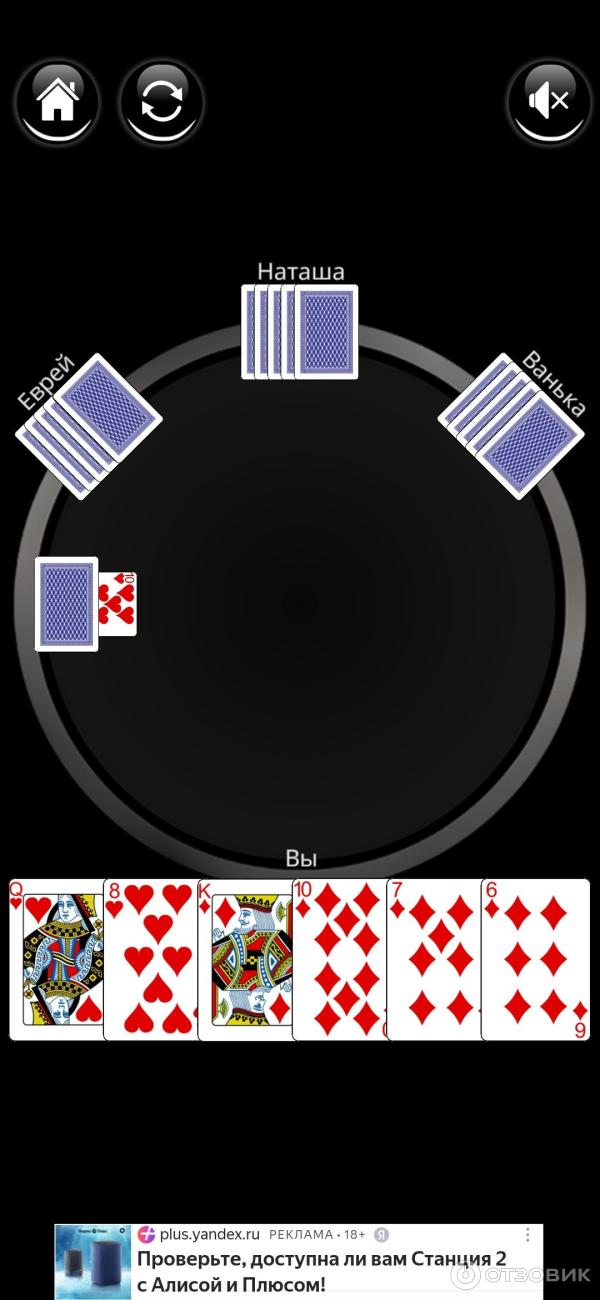The height and width of the screenshot is (1300, 600).
Task: Go to the home menu
Action: [x=57, y=100]
